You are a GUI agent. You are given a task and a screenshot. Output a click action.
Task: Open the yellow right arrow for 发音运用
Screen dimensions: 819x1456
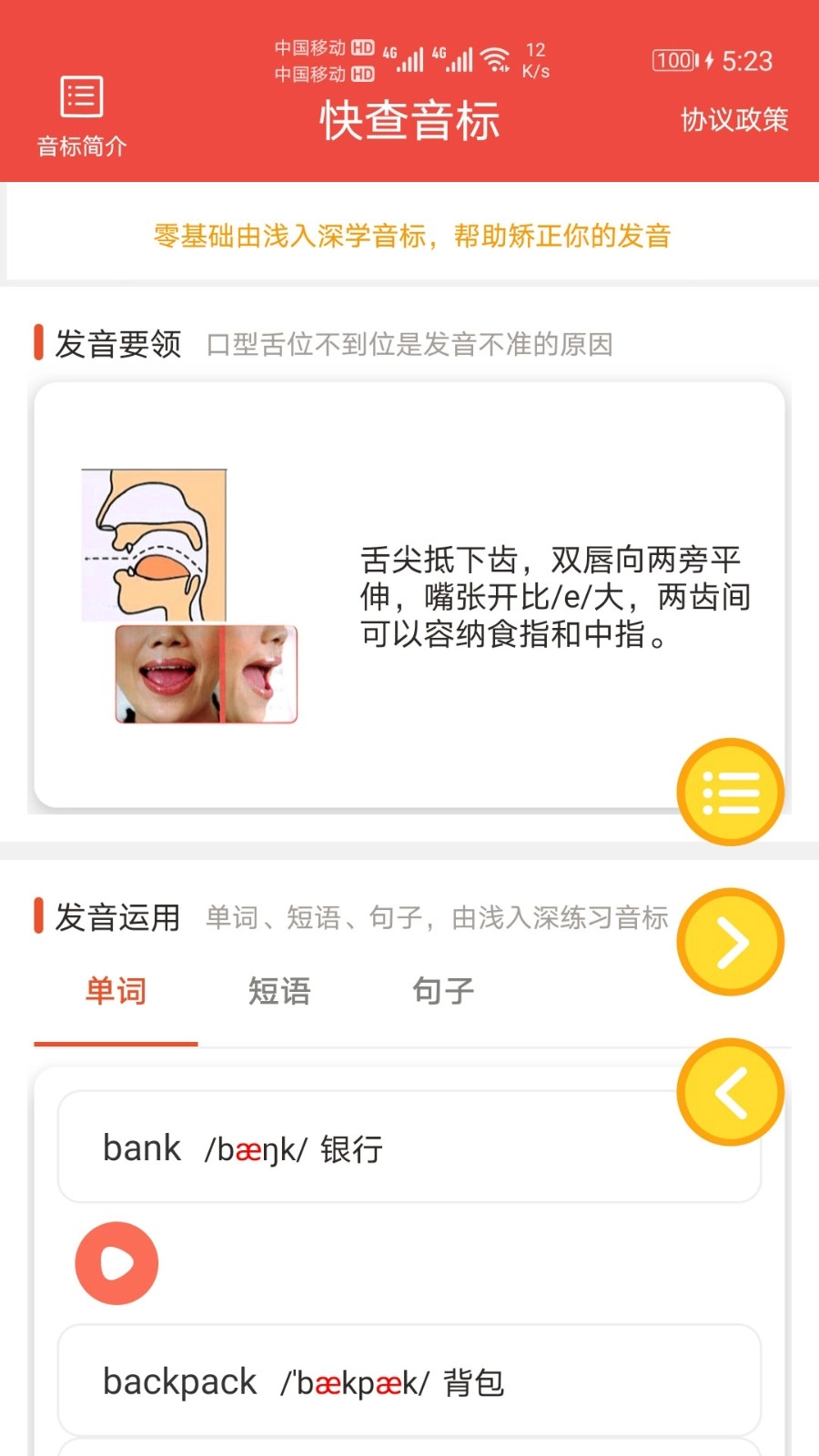click(731, 942)
